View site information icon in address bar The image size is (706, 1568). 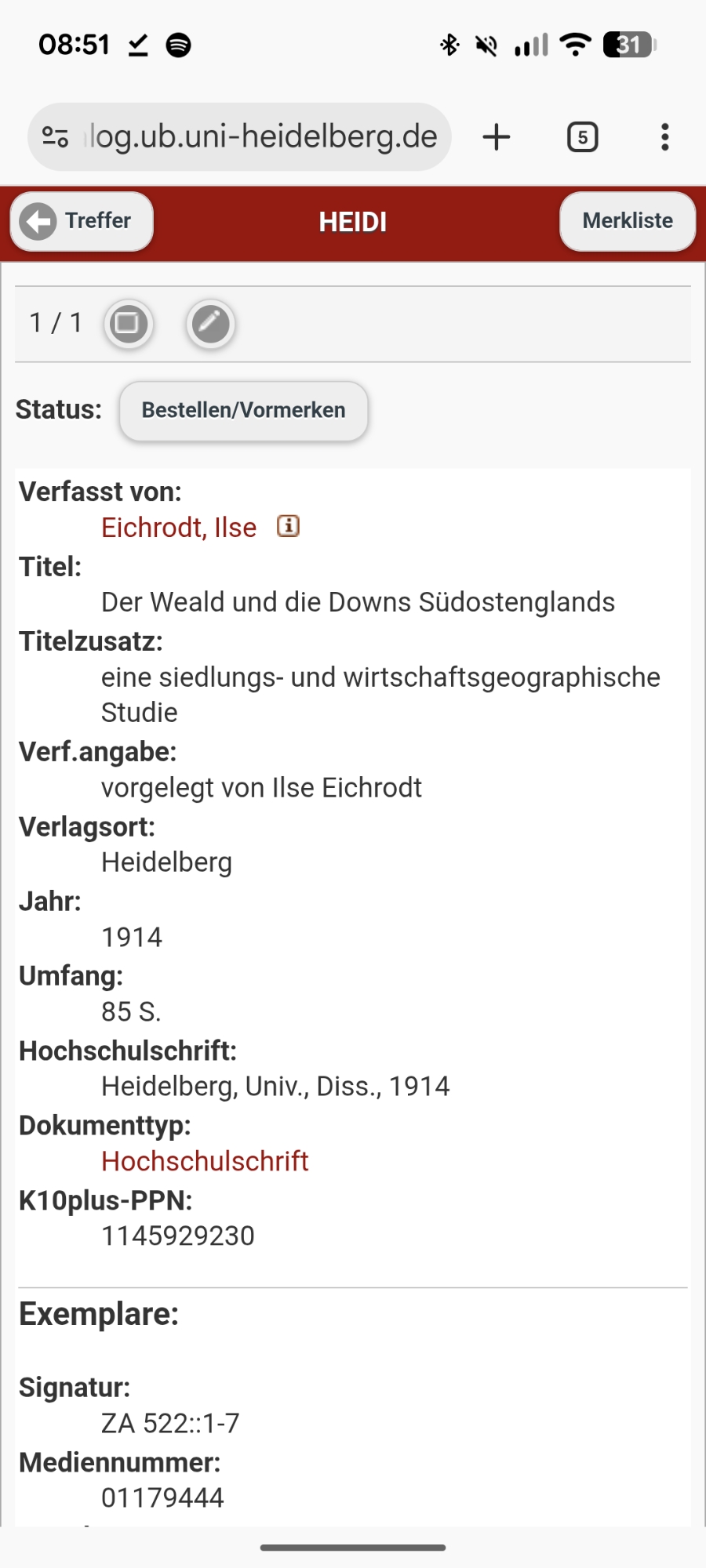click(55, 137)
